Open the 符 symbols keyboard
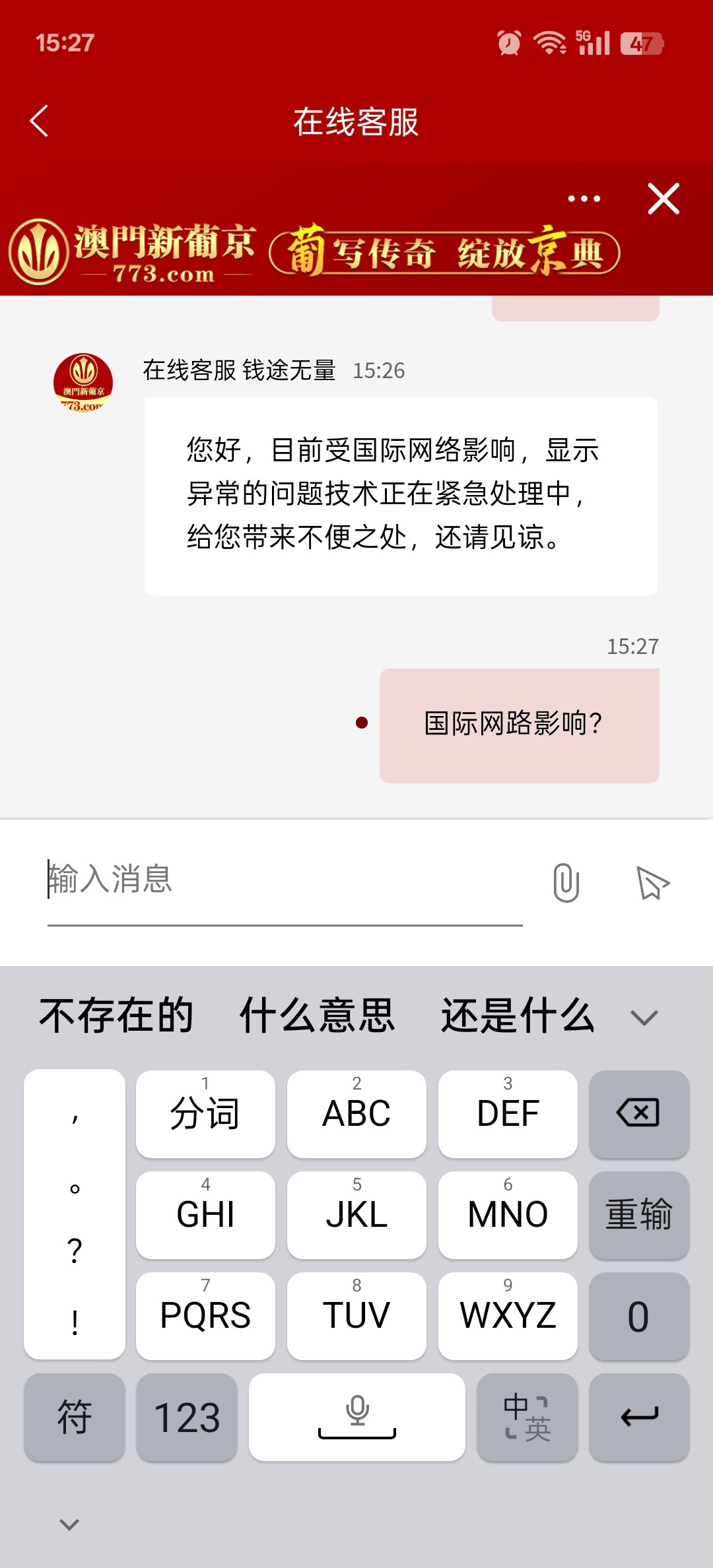The image size is (713, 1568). click(74, 1417)
